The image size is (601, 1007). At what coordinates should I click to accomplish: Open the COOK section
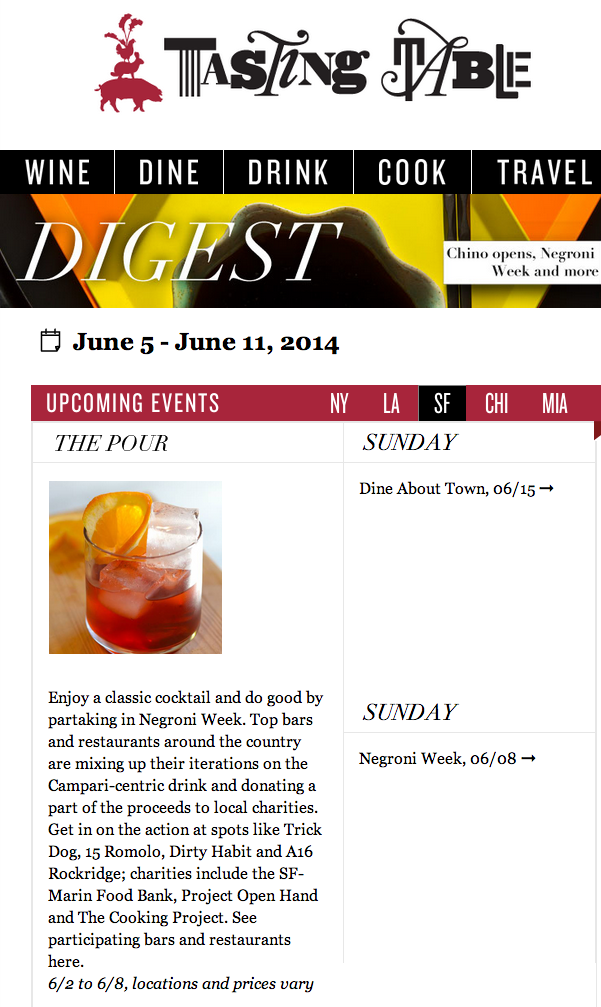pos(412,172)
